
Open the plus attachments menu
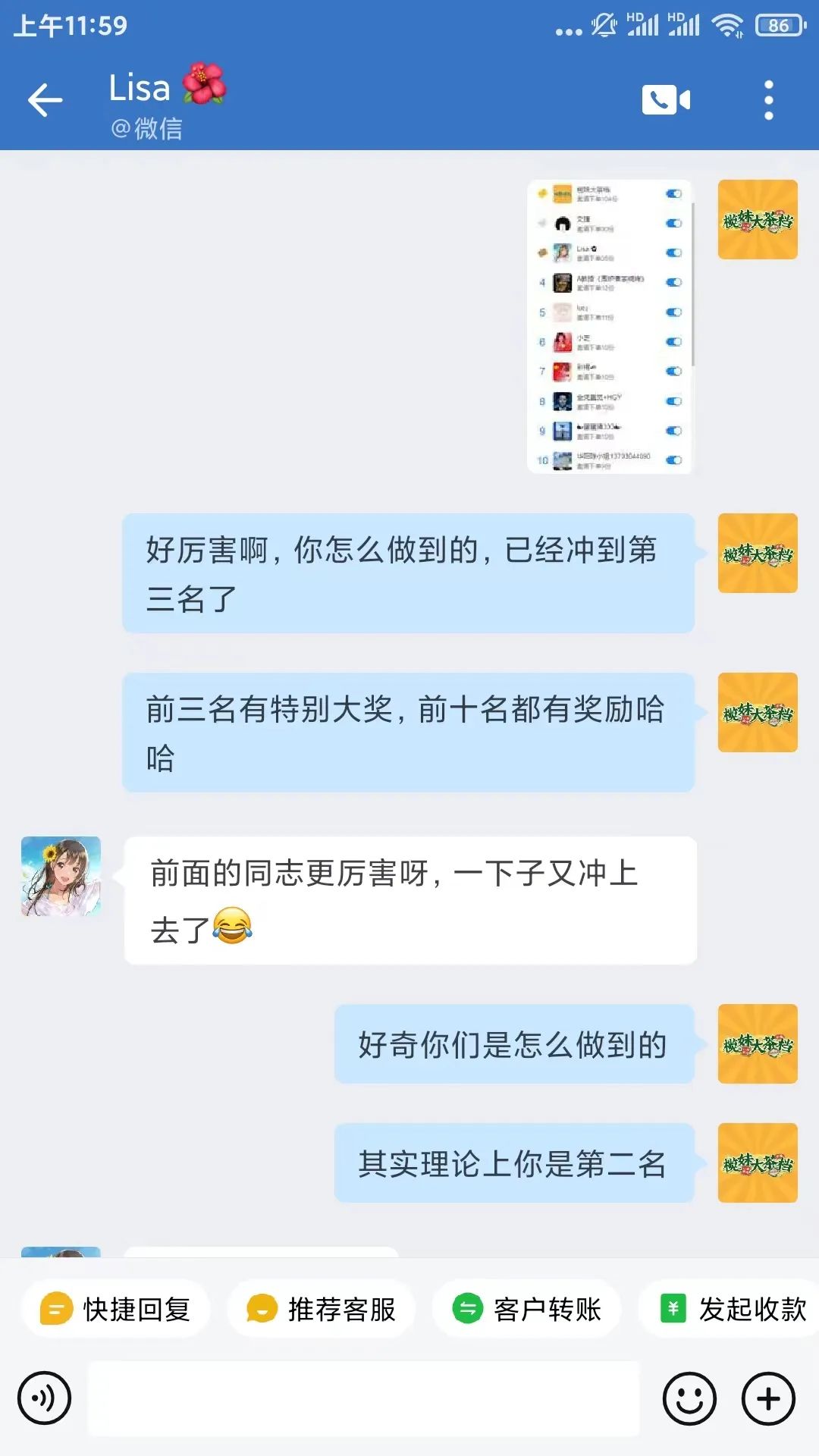tap(768, 1398)
